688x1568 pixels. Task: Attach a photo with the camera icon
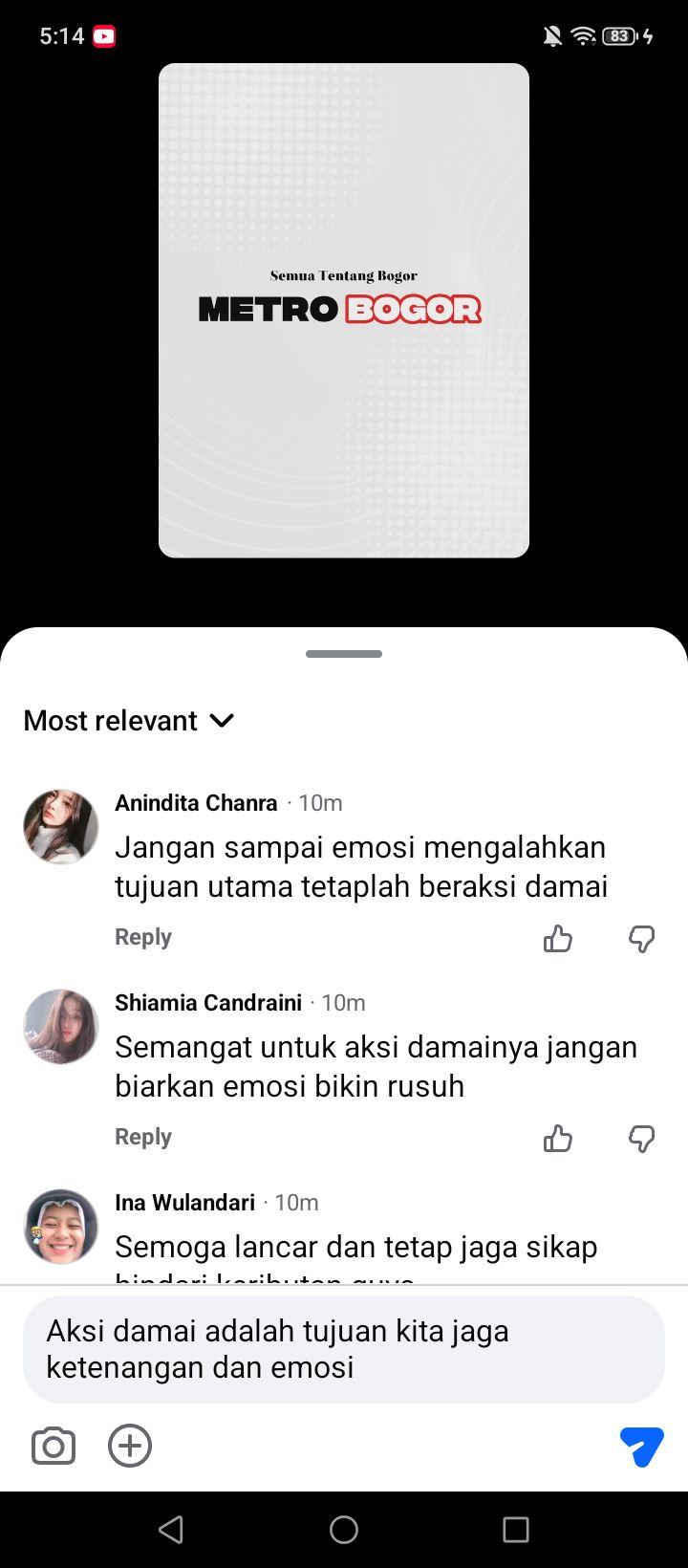tap(54, 1446)
